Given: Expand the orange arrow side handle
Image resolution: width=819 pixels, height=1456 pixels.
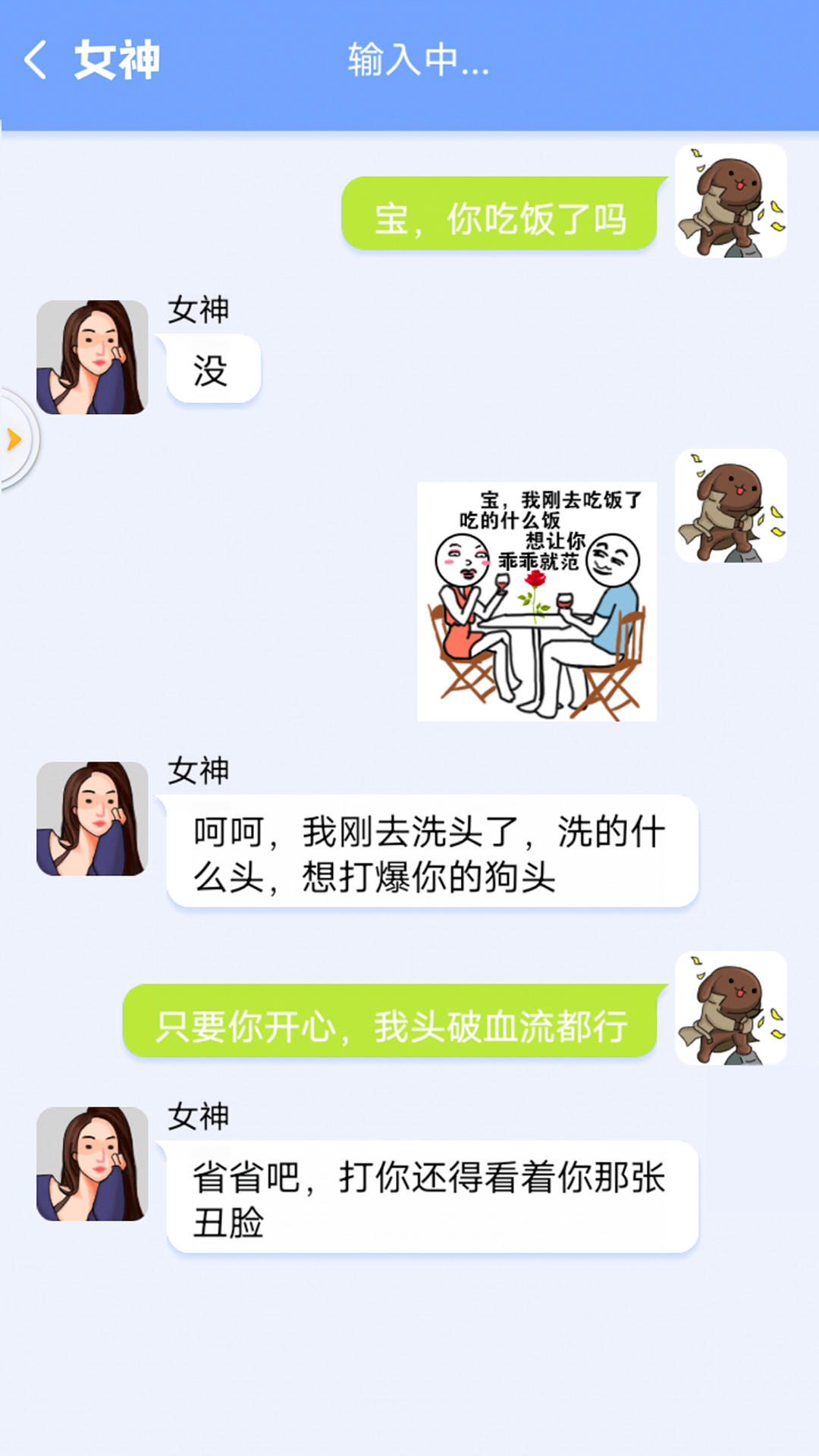Looking at the screenshot, I should pyautogui.click(x=14, y=439).
